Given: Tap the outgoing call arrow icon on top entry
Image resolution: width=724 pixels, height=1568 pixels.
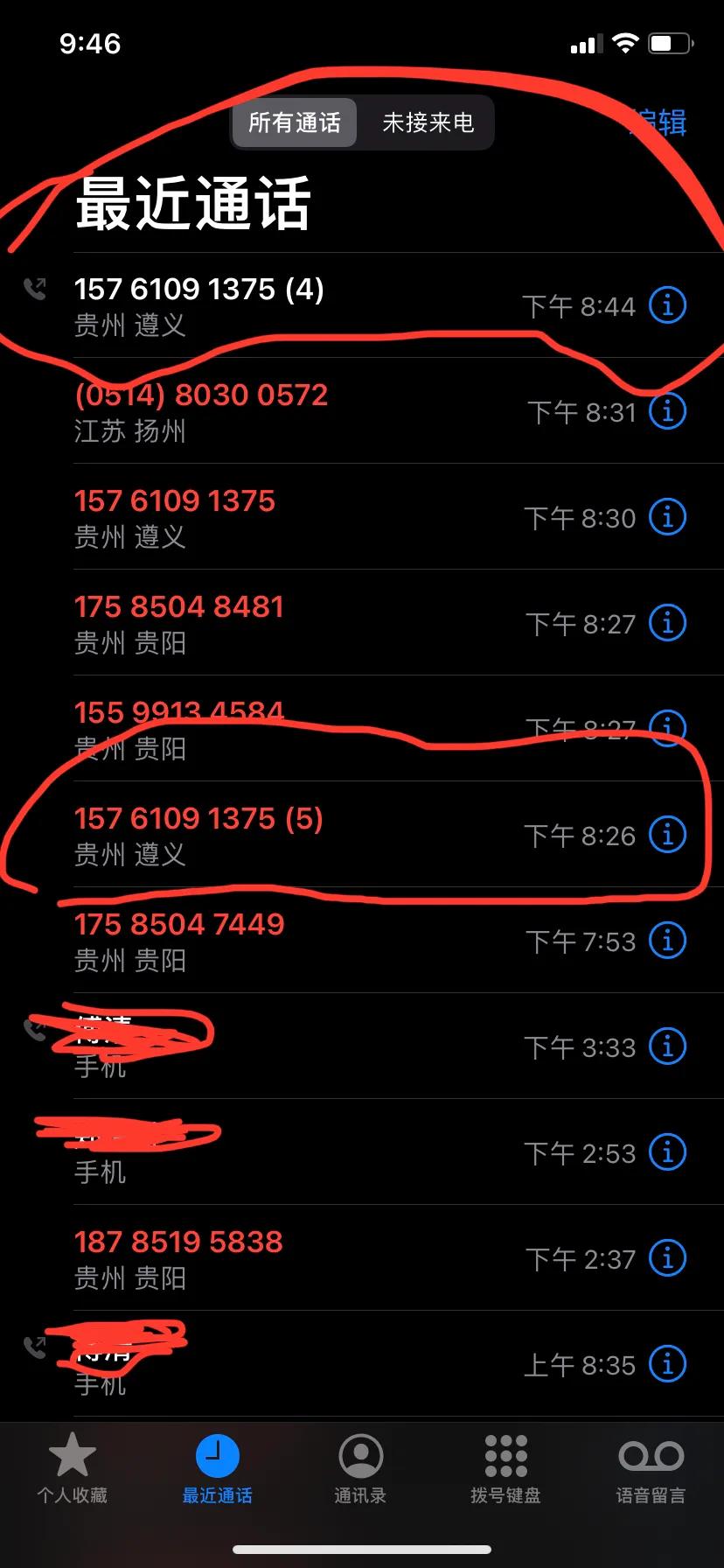Looking at the screenshot, I should coord(35,289).
